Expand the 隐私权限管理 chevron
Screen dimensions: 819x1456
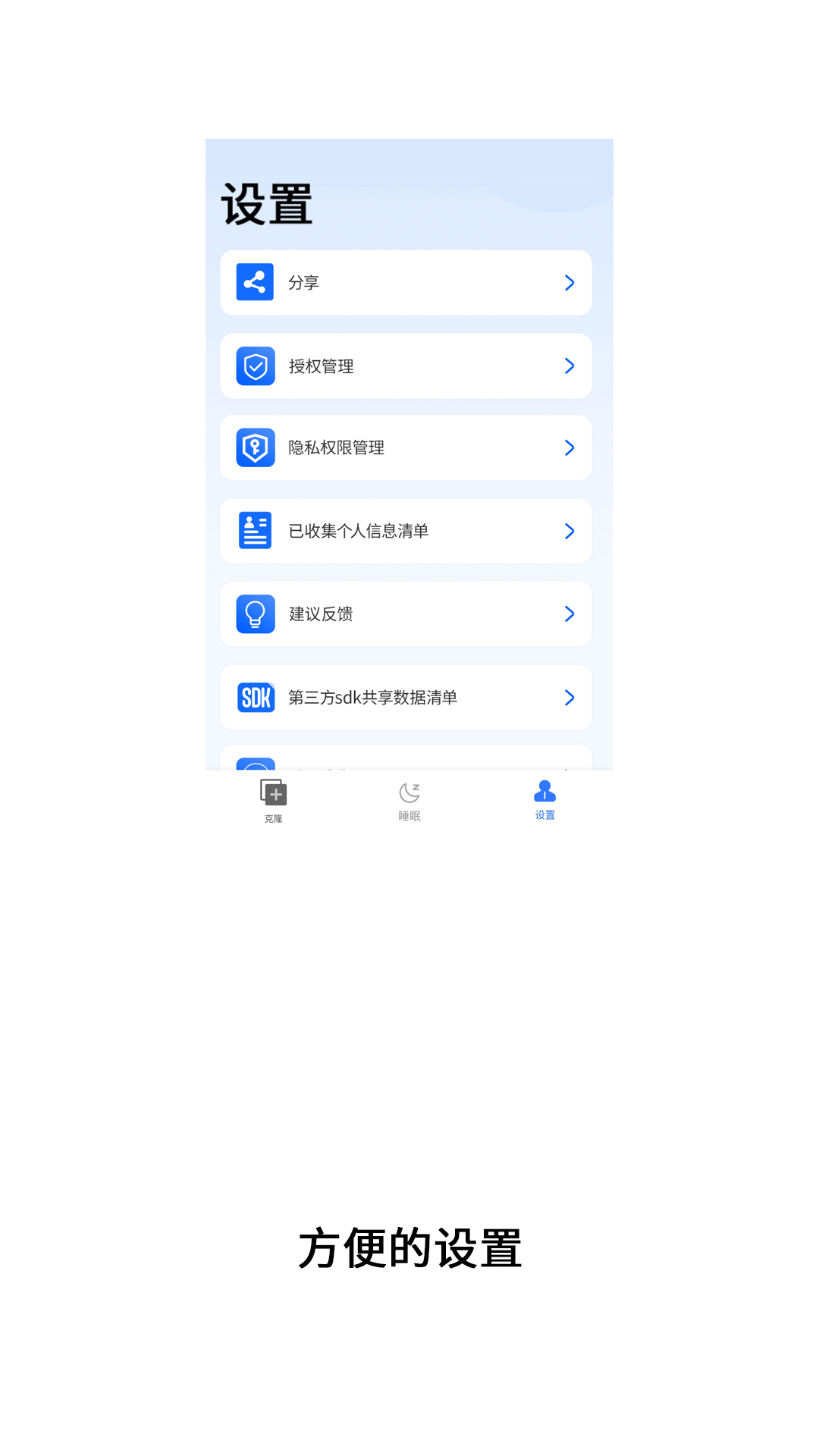pos(570,448)
